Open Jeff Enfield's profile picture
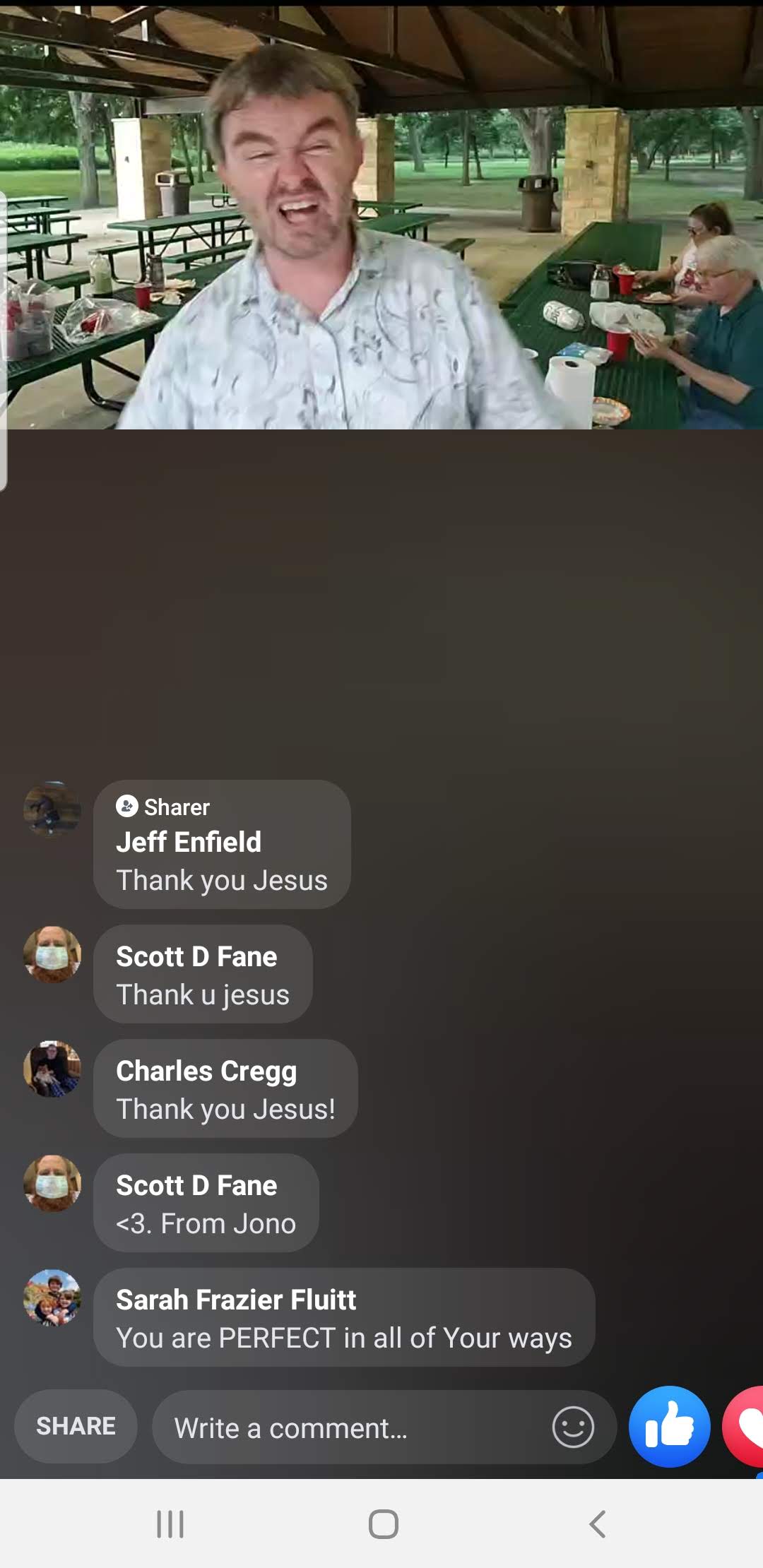Image resolution: width=763 pixels, height=1568 pixels. [52, 809]
